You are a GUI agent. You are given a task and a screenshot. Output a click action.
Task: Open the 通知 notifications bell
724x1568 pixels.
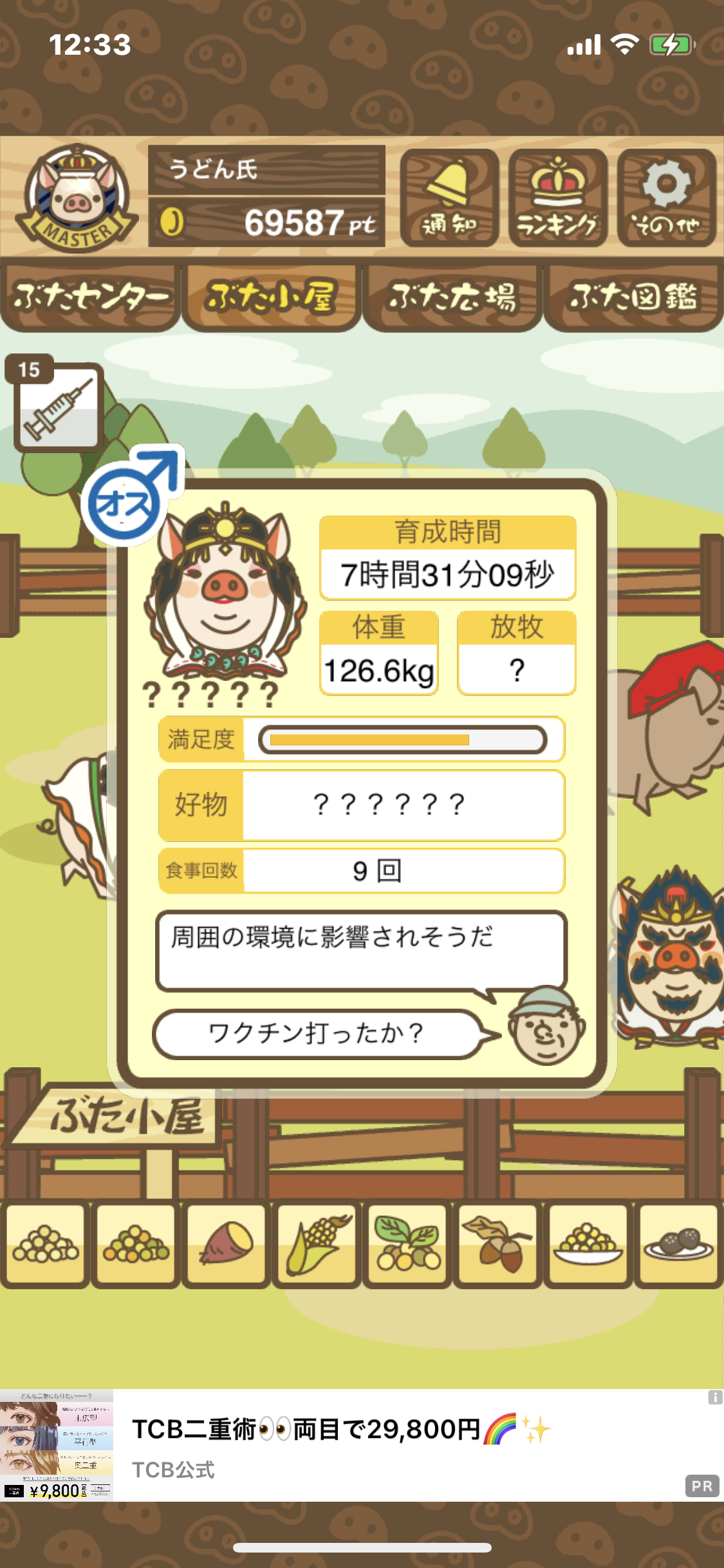click(x=449, y=198)
